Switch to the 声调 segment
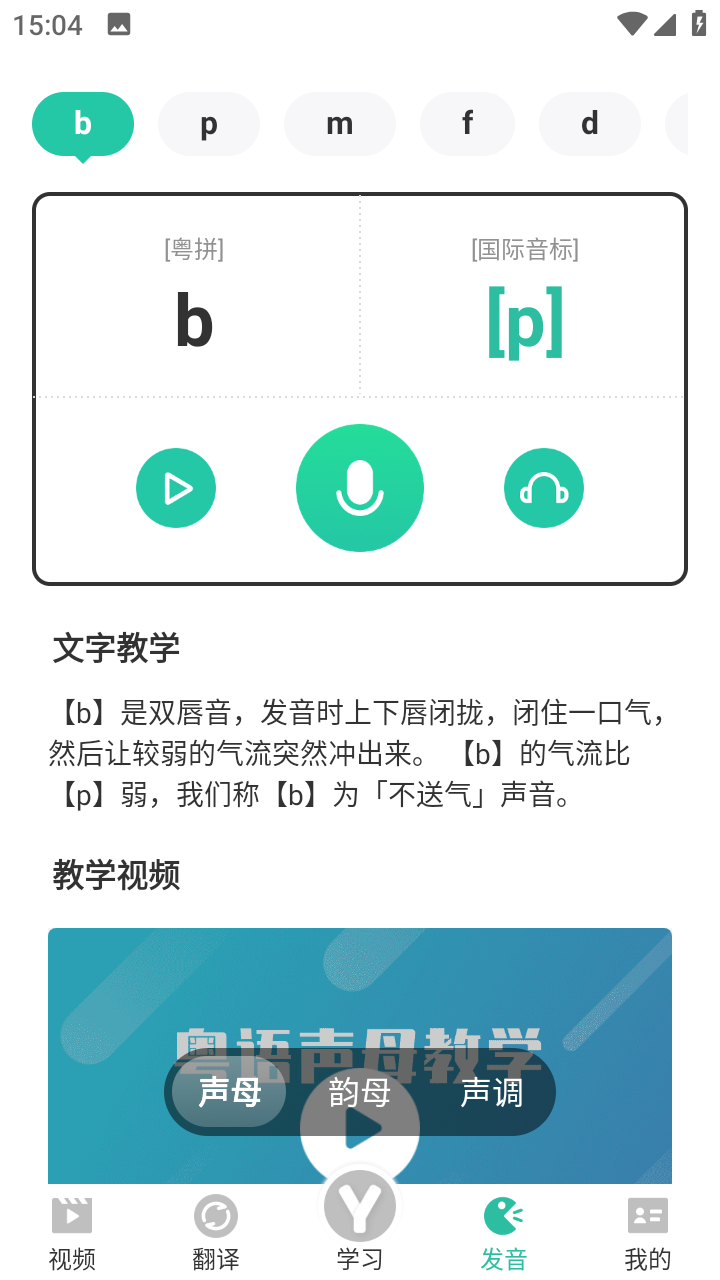 491,1093
